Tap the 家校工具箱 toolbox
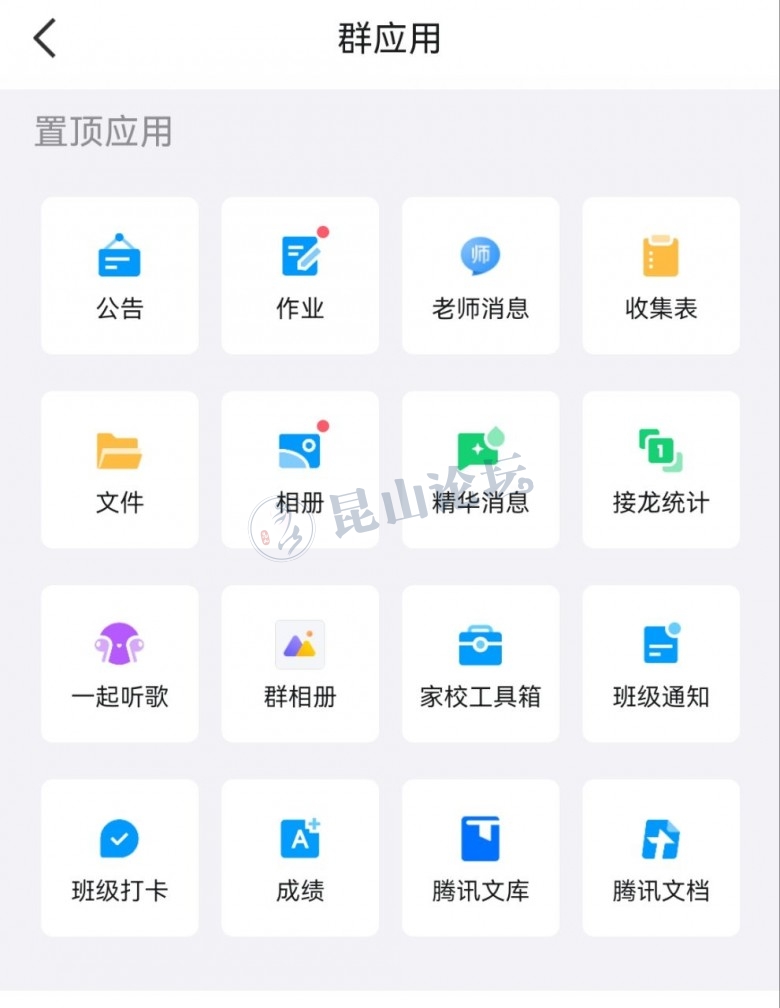This screenshot has width=780, height=1008. [480, 663]
